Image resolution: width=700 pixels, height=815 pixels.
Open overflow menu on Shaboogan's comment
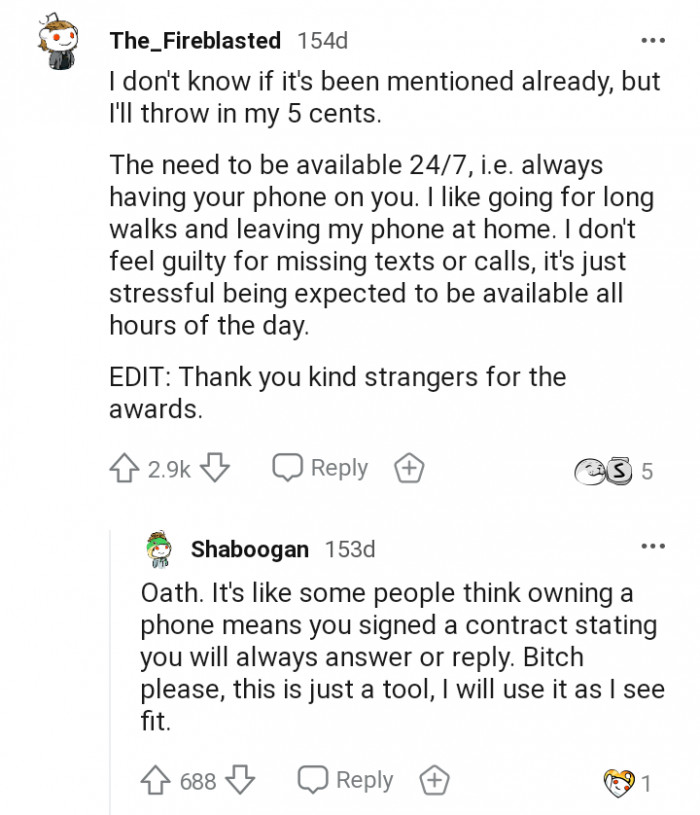[652, 547]
